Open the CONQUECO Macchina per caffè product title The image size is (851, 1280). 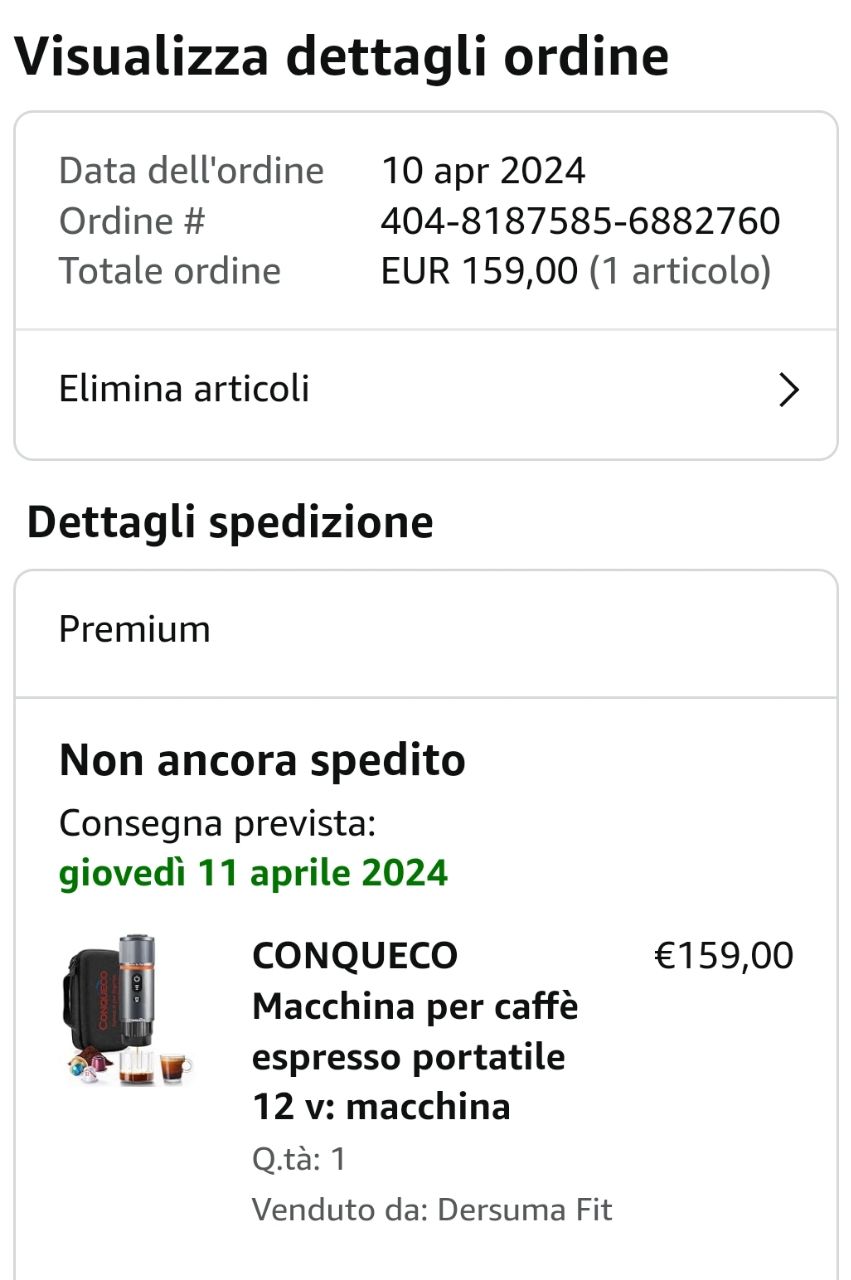(414, 1031)
